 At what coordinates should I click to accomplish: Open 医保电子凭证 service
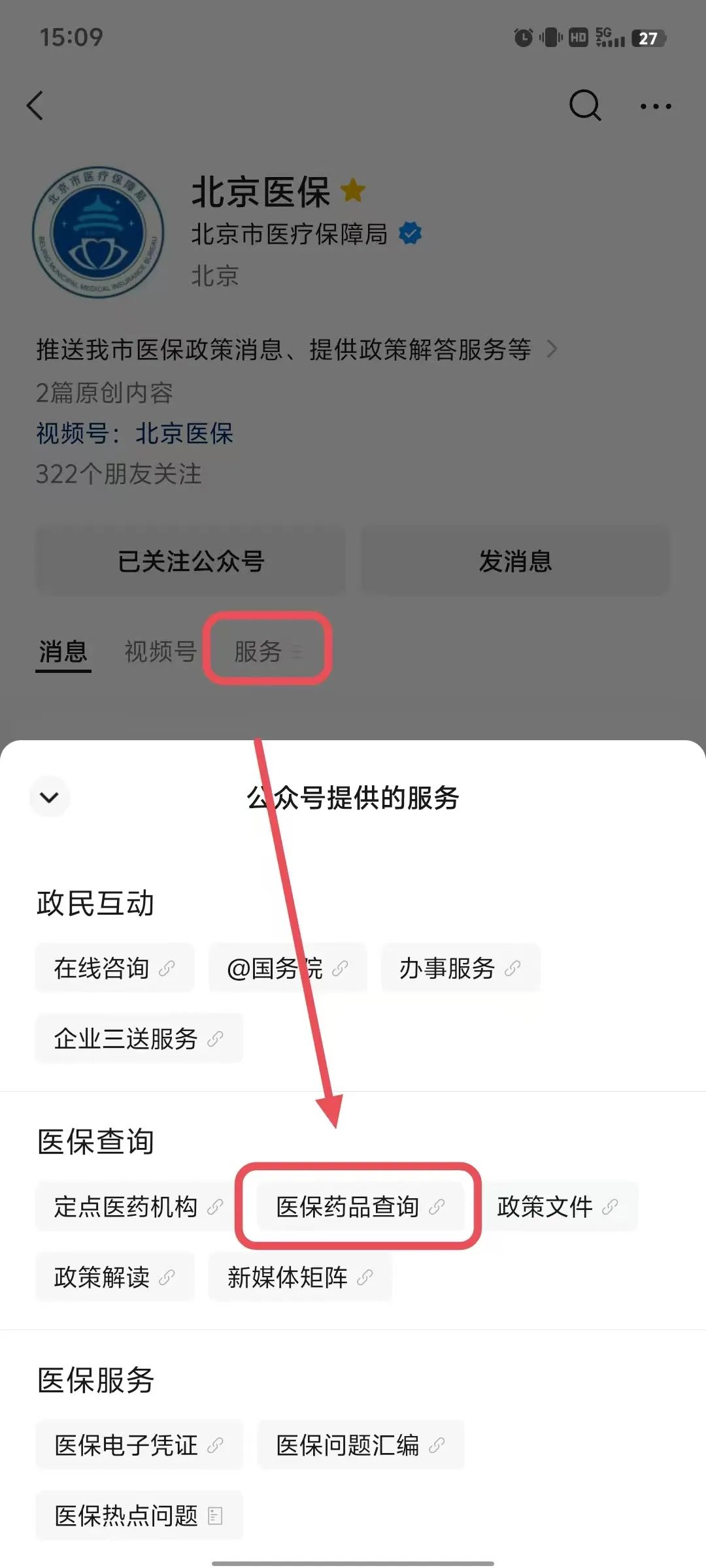139,1445
